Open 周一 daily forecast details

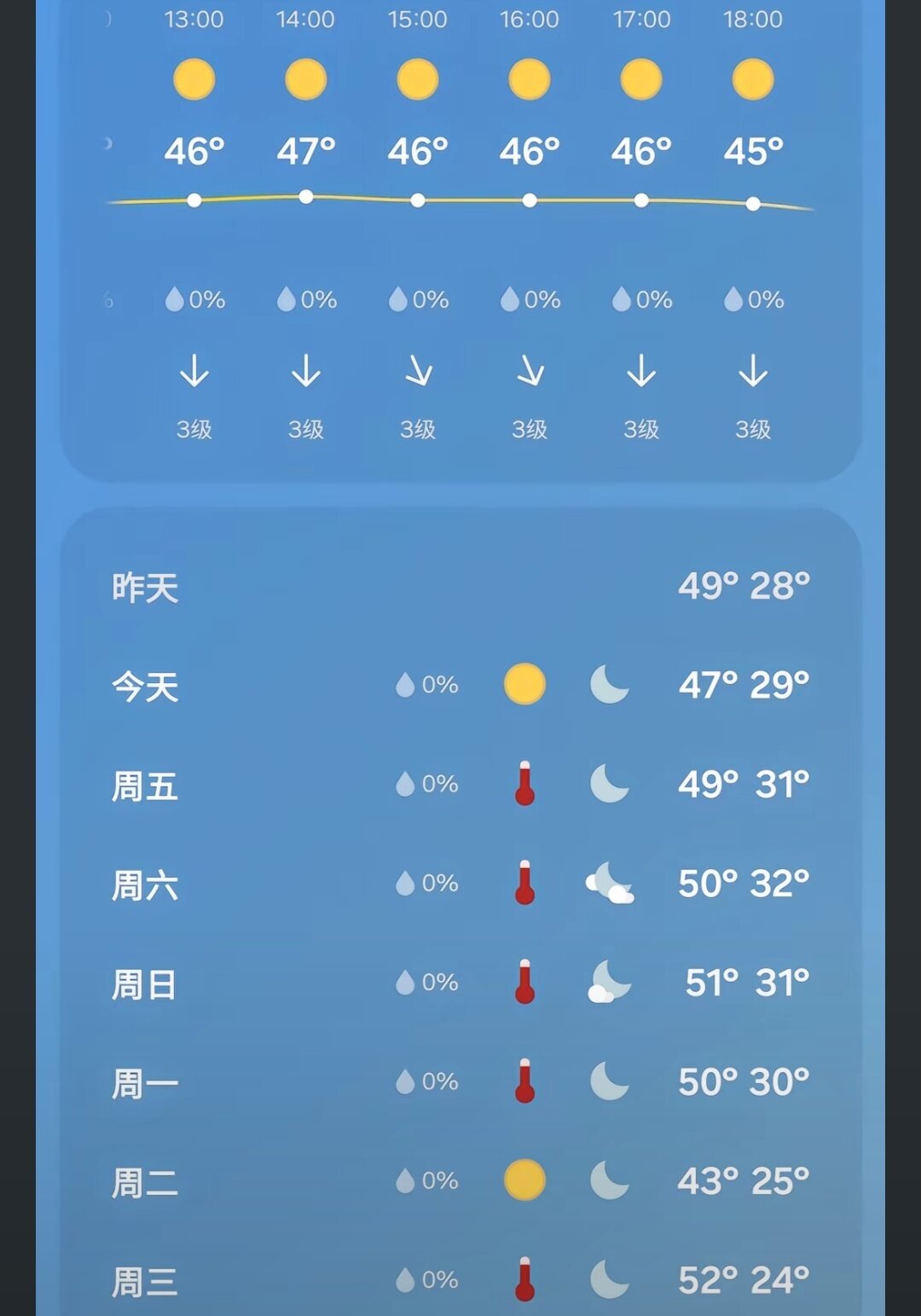460,1082
